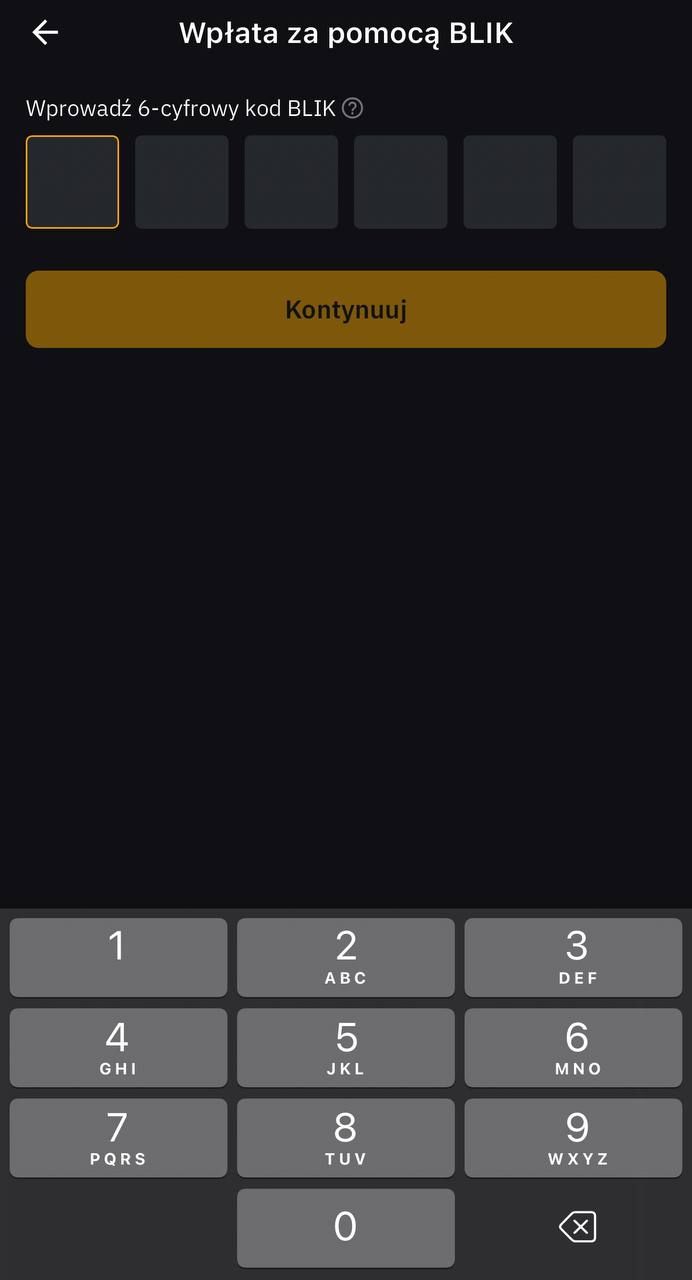
Task: Tap the Kontynuuj button
Action: [x=346, y=309]
